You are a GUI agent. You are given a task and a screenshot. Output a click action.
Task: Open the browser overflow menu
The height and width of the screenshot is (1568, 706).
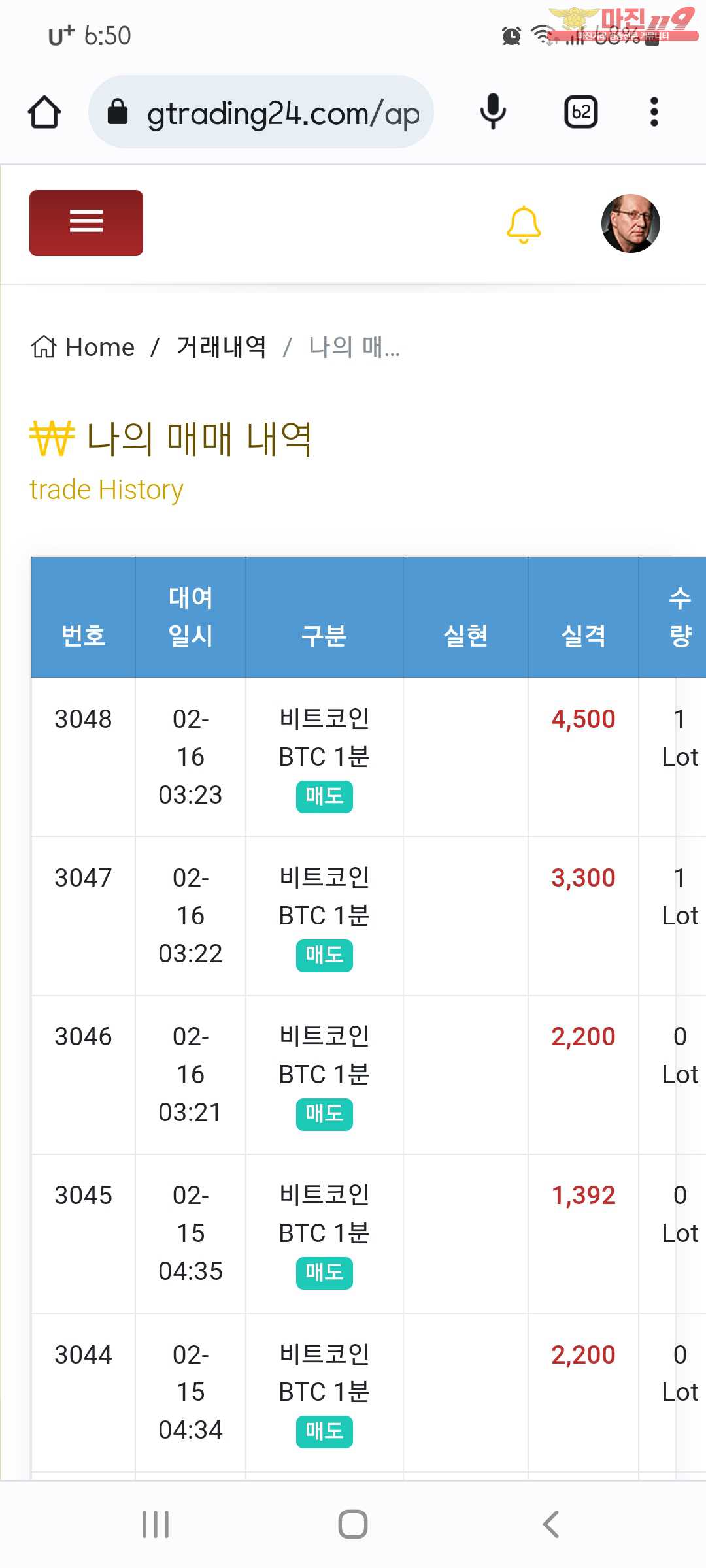click(654, 112)
